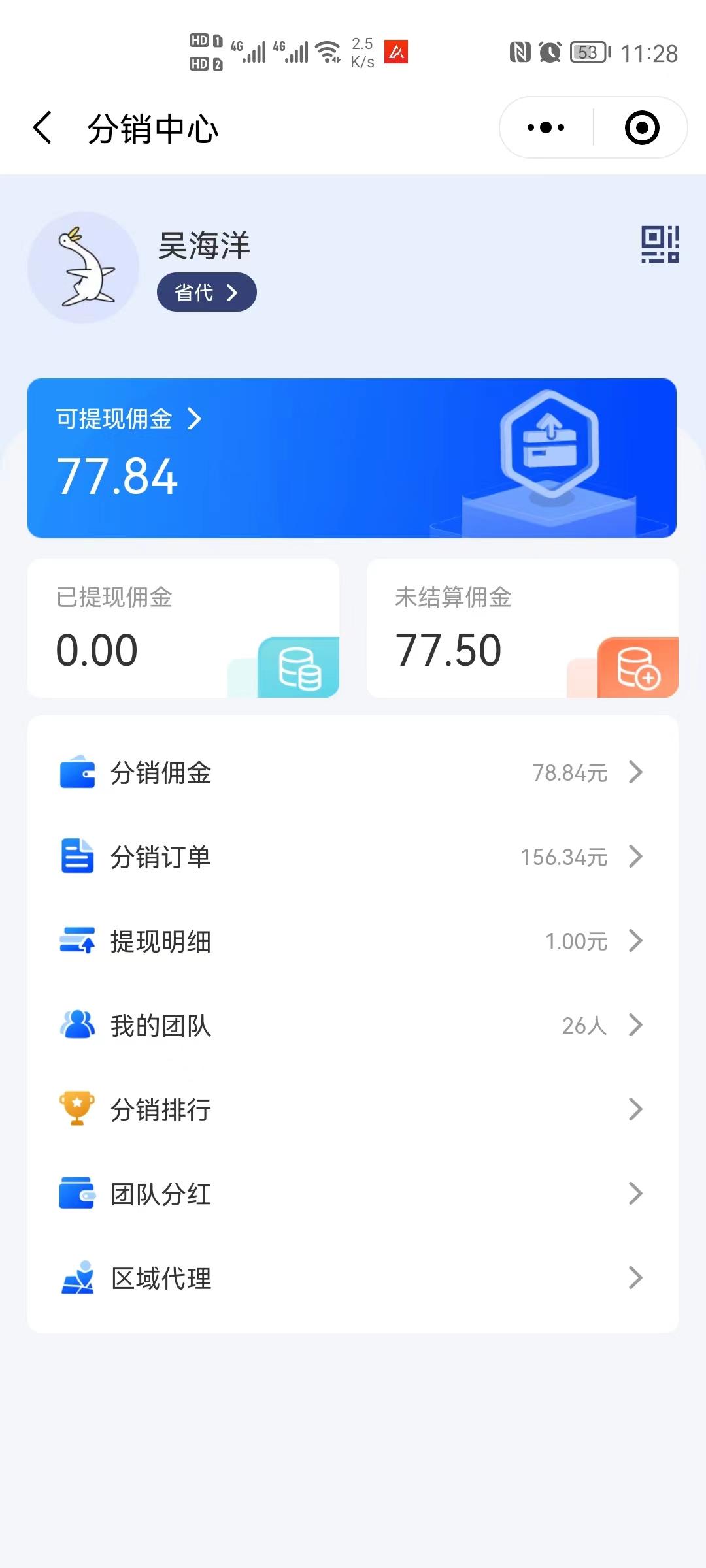
Task: Open the QR code icon
Action: (660, 244)
